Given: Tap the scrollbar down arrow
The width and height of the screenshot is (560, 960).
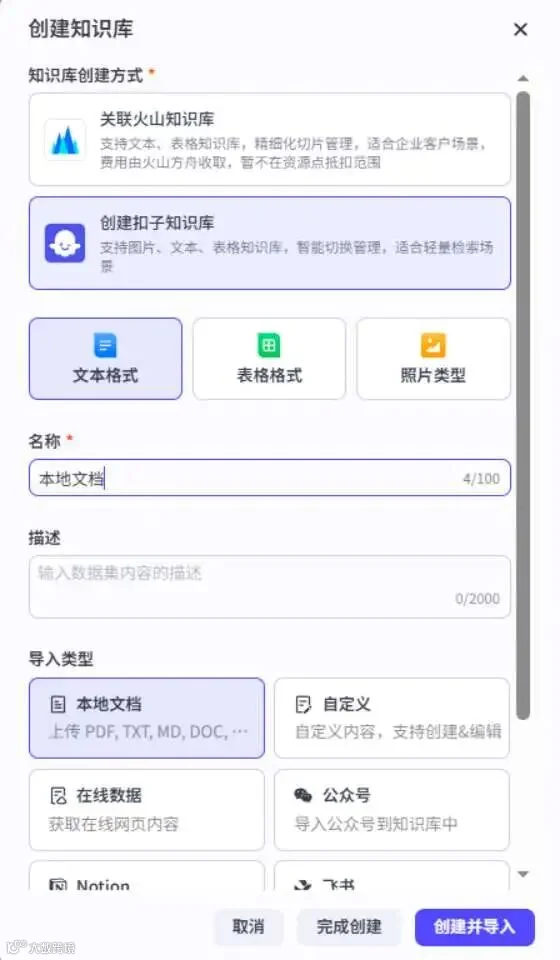Looking at the screenshot, I should (x=523, y=874).
